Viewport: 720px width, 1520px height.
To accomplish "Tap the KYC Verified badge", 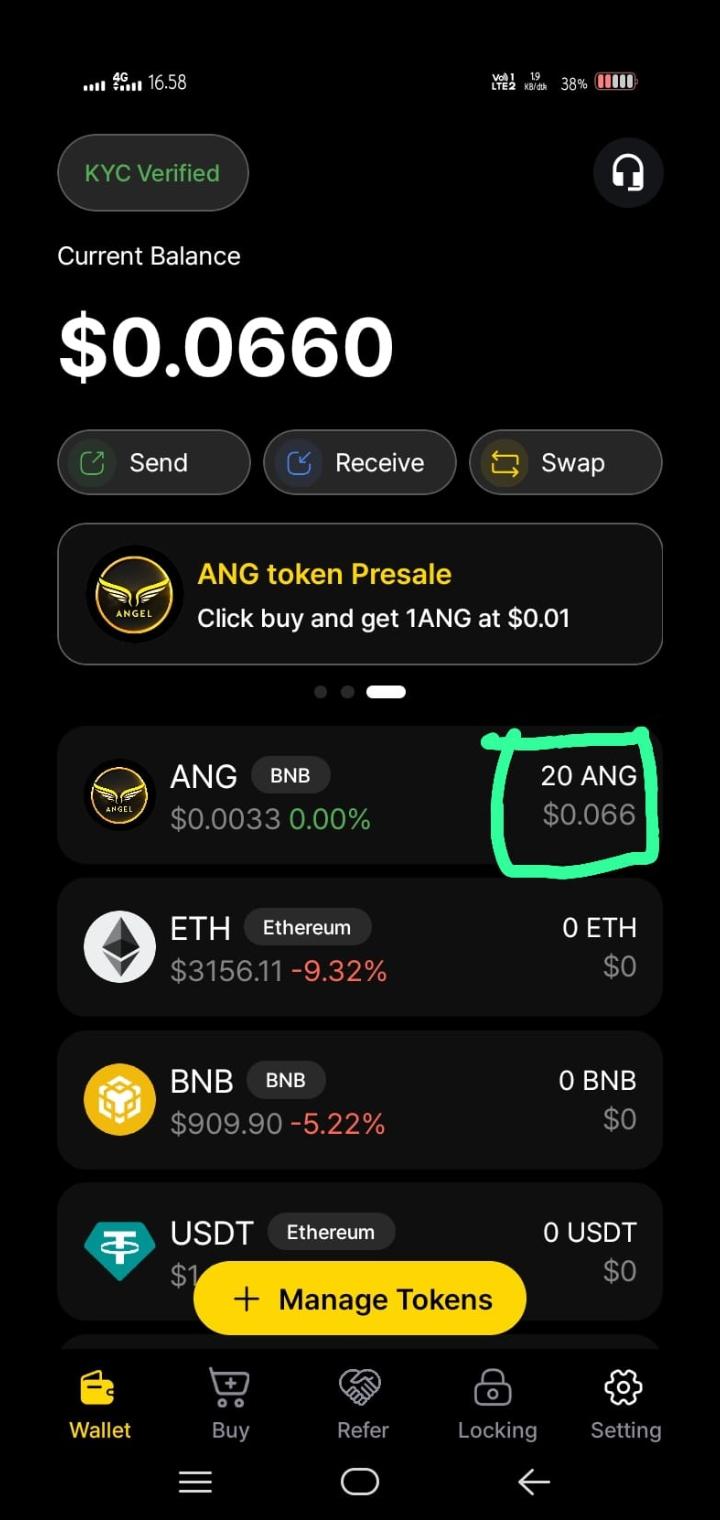I will 152,173.
